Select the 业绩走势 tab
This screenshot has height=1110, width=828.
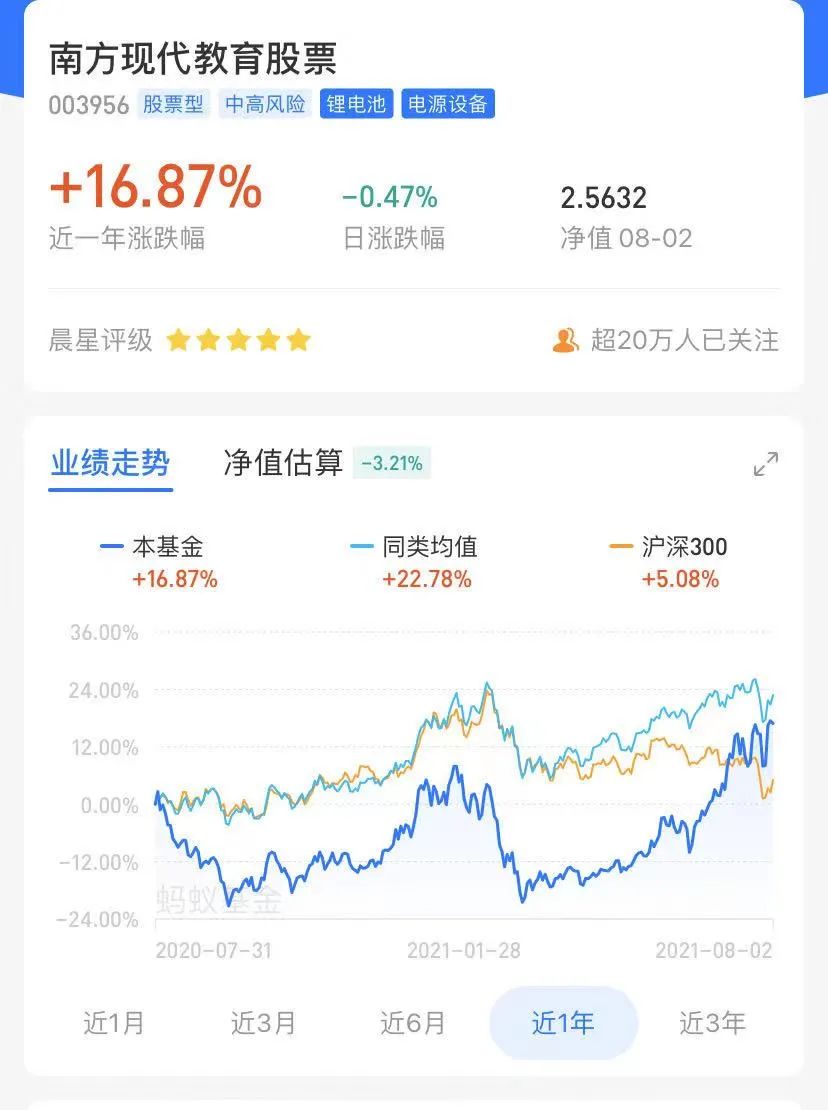(110, 463)
